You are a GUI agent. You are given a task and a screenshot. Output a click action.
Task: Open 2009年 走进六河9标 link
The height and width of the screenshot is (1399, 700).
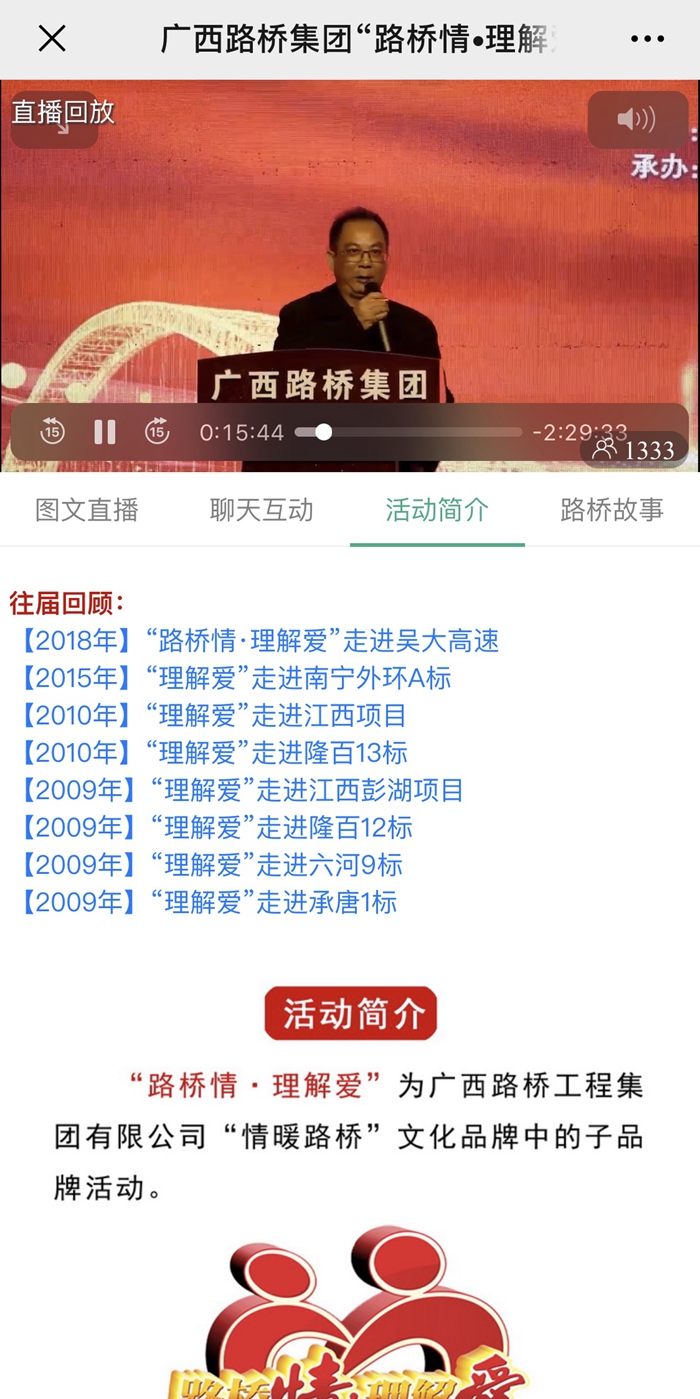point(211,865)
